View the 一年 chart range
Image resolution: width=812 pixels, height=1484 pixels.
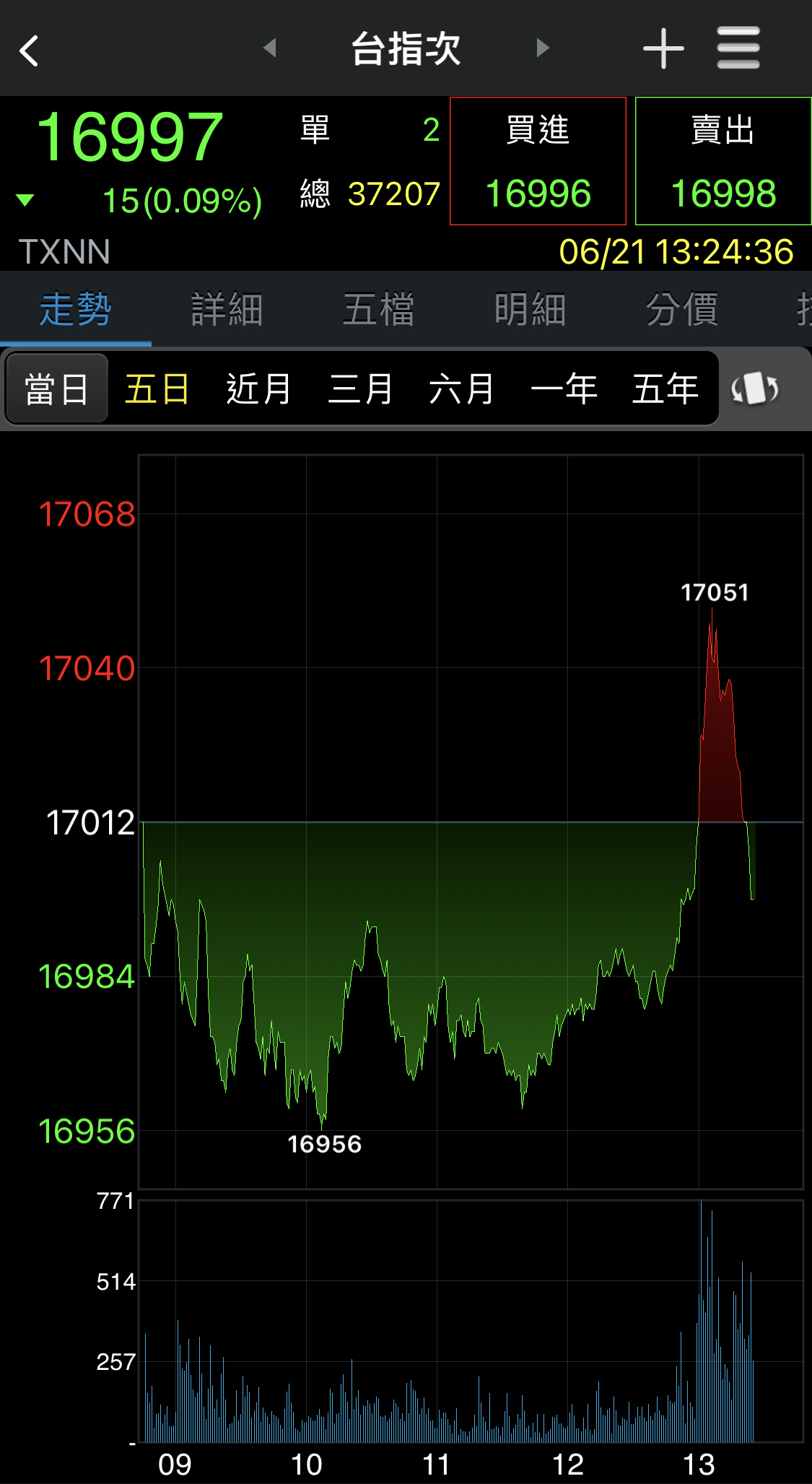click(x=564, y=389)
